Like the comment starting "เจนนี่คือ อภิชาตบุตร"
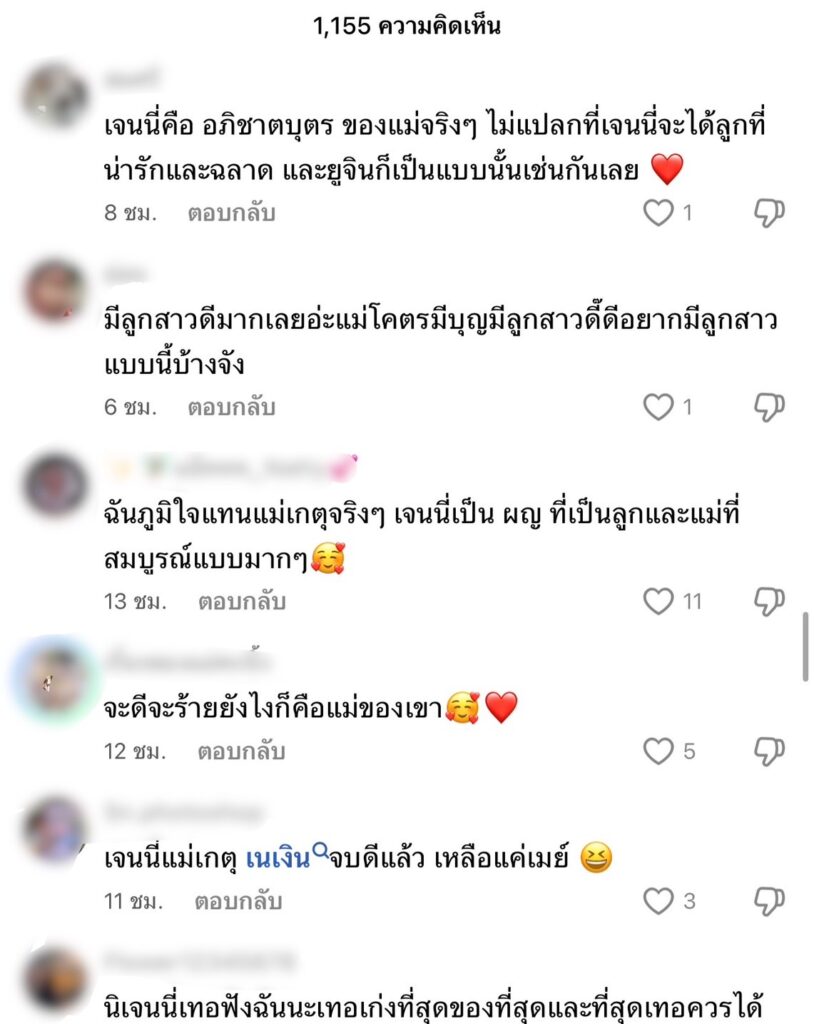 [658, 213]
